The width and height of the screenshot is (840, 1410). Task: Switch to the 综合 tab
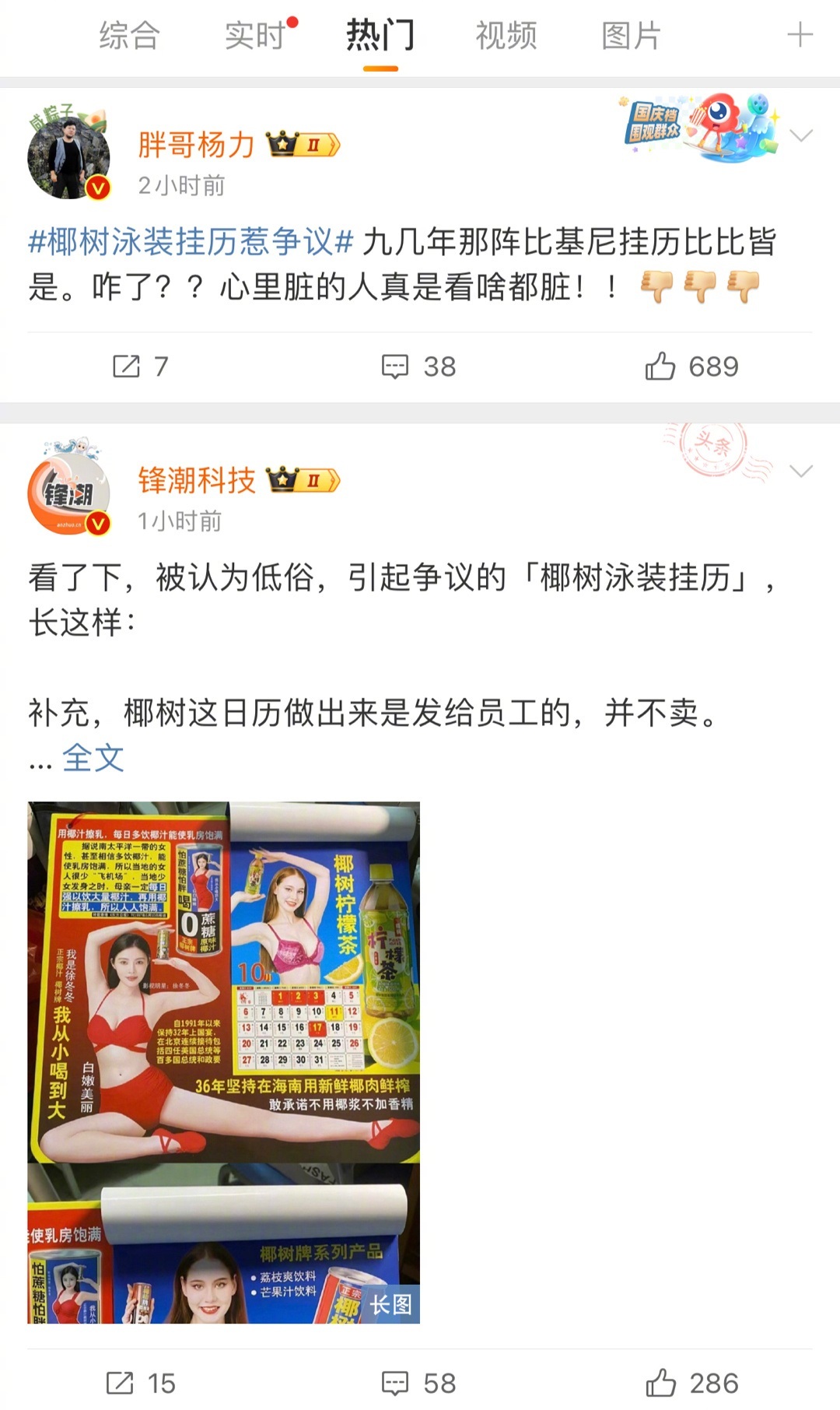pos(129,36)
